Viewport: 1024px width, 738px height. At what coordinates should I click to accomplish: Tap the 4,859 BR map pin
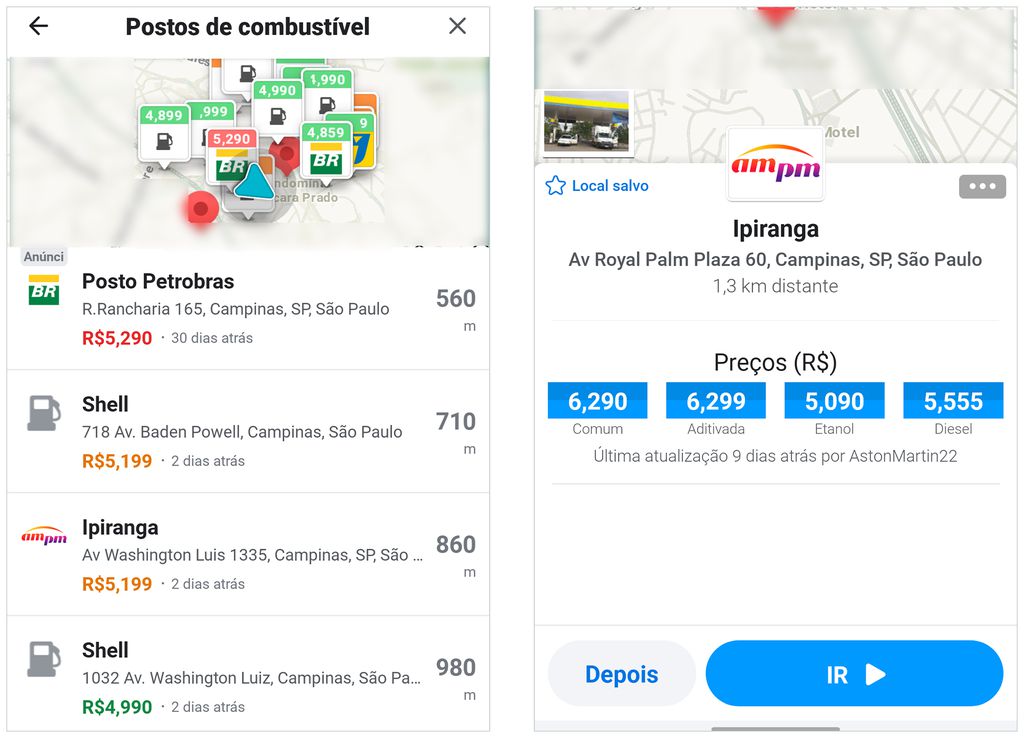[x=325, y=150]
